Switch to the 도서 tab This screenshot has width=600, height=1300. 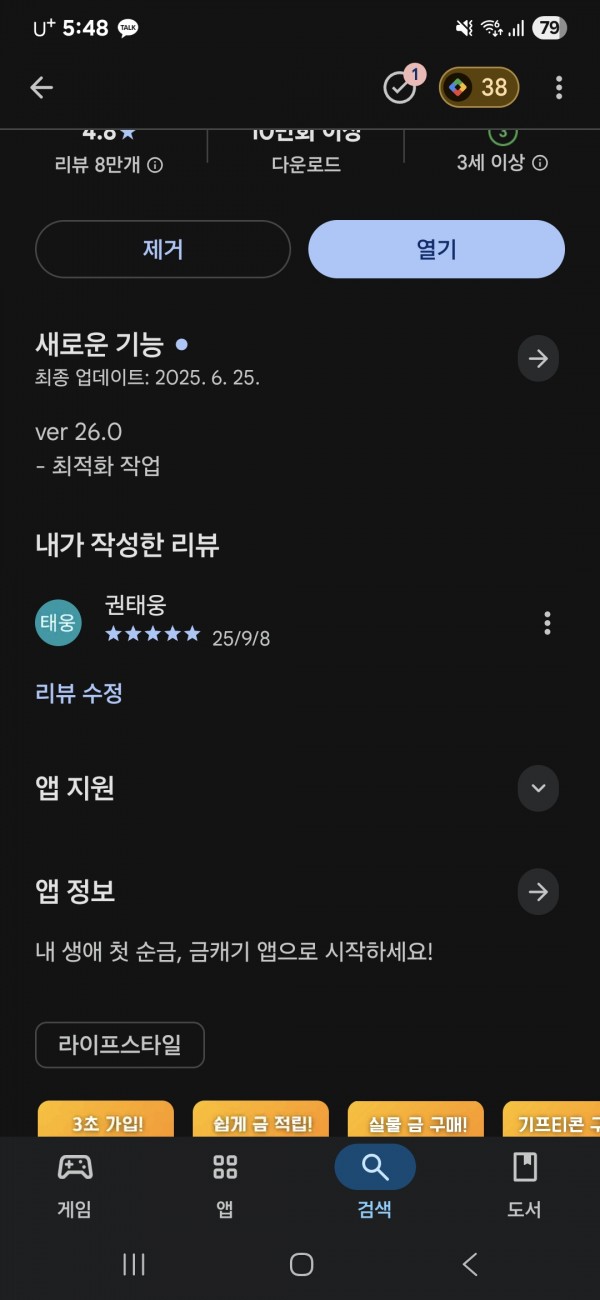tap(524, 1183)
